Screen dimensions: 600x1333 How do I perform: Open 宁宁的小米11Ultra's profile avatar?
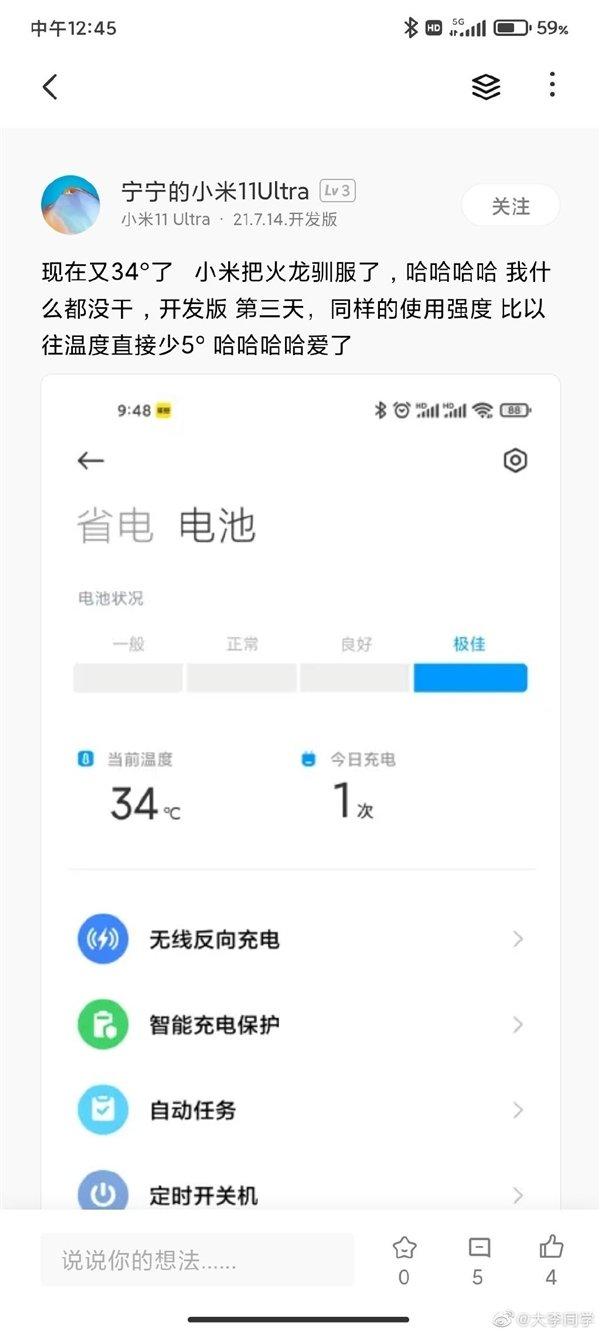(x=70, y=204)
